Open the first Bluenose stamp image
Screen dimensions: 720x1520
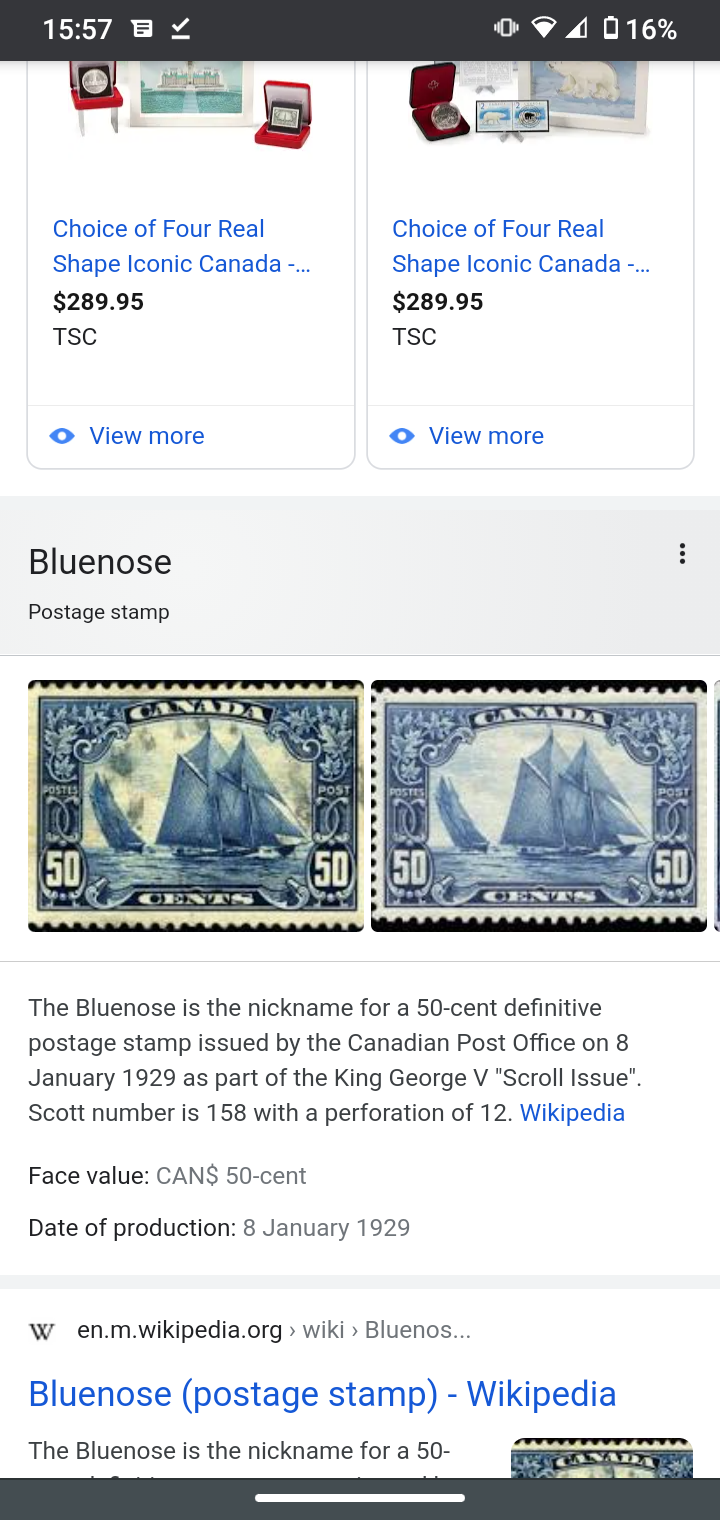[x=196, y=806]
